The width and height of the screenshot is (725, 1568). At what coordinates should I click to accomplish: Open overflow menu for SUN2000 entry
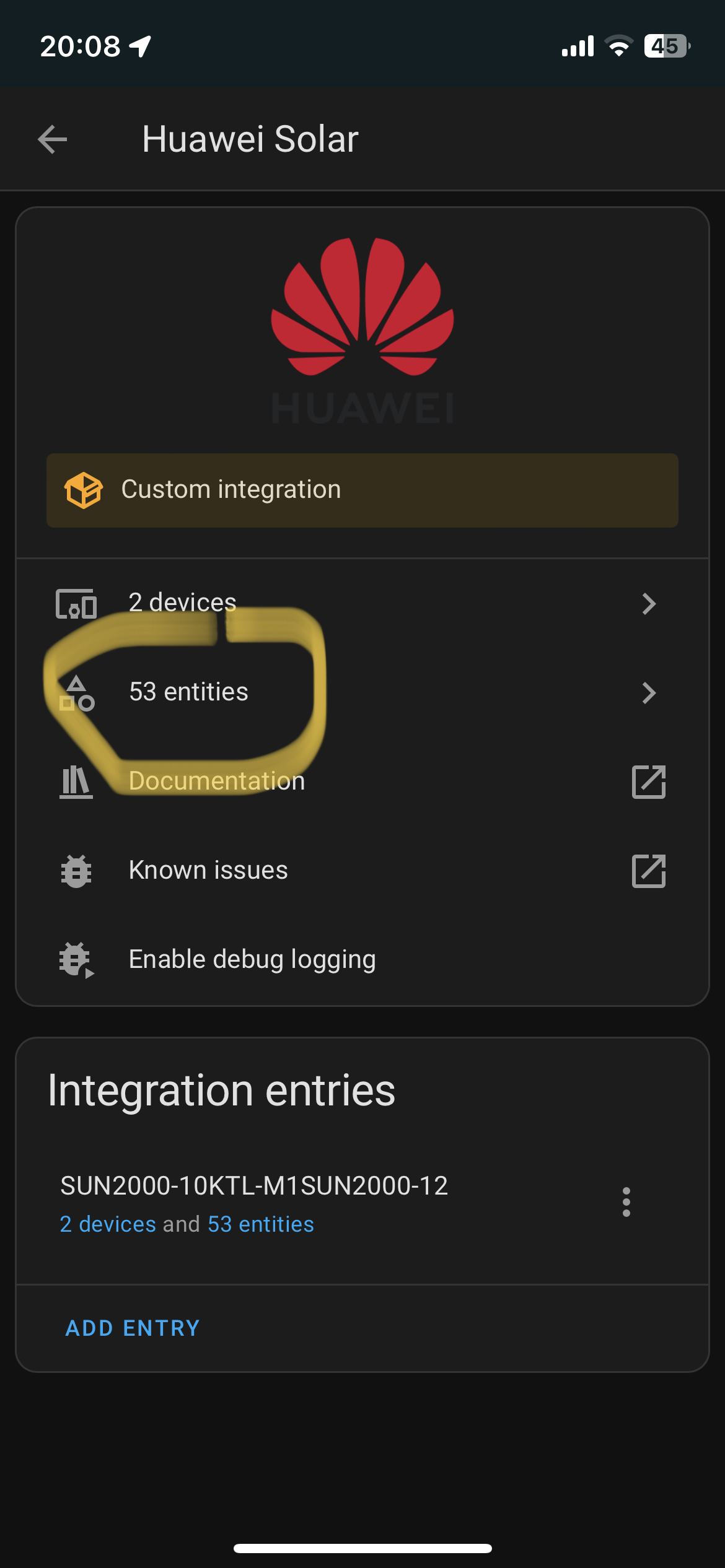[626, 1202]
